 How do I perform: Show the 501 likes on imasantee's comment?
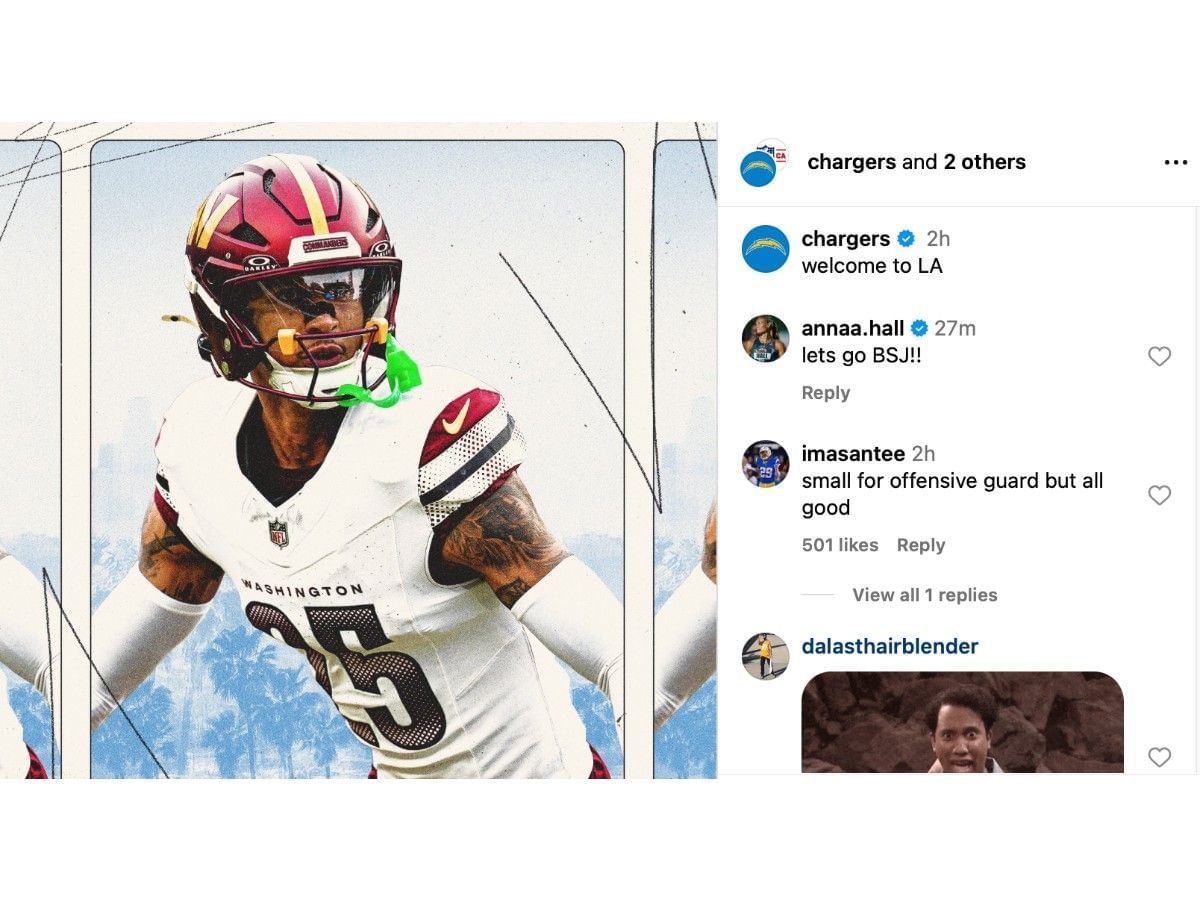(x=839, y=545)
